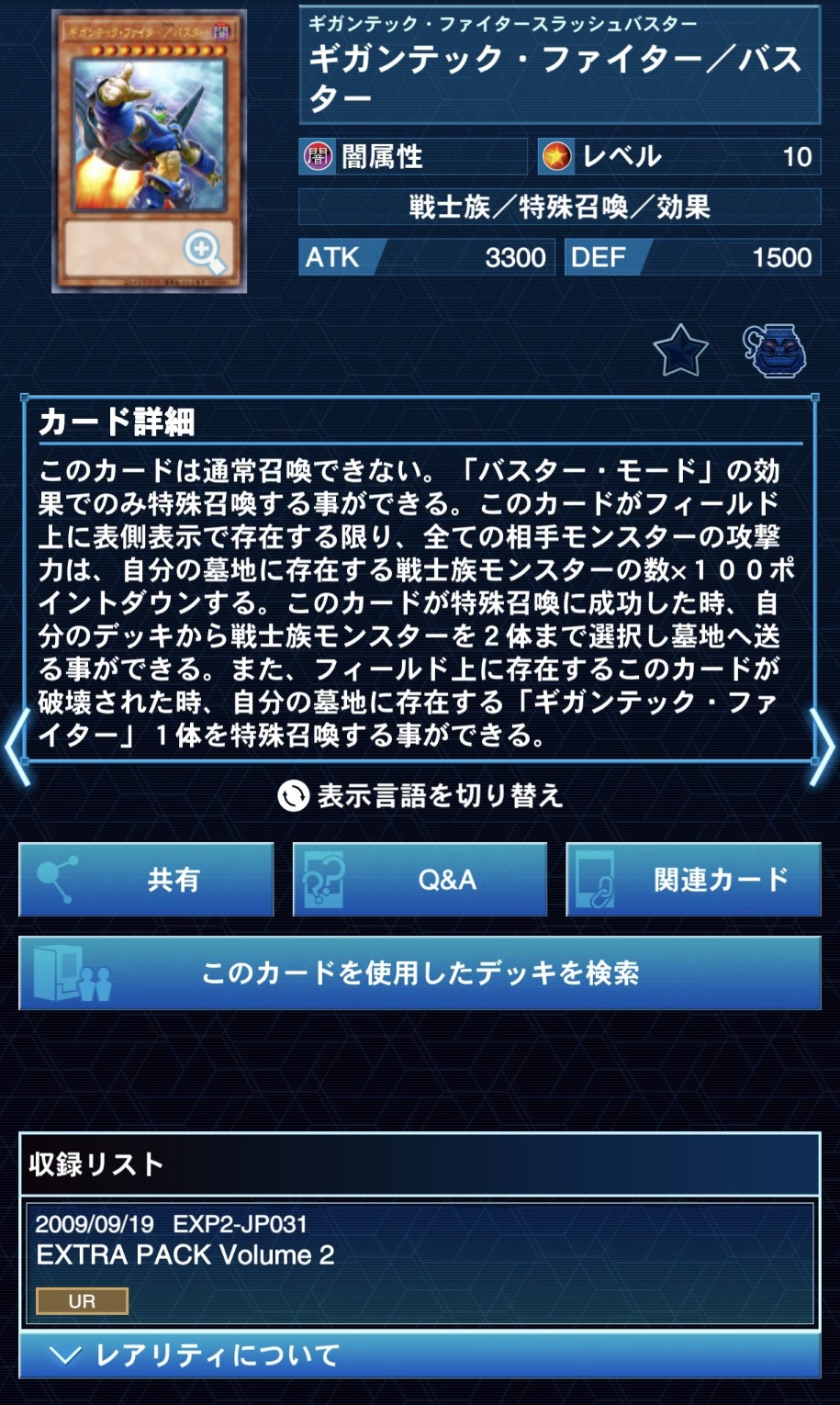Open the Q&A for this card
Viewport: 840px width, 1405px height.
click(x=420, y=880)
